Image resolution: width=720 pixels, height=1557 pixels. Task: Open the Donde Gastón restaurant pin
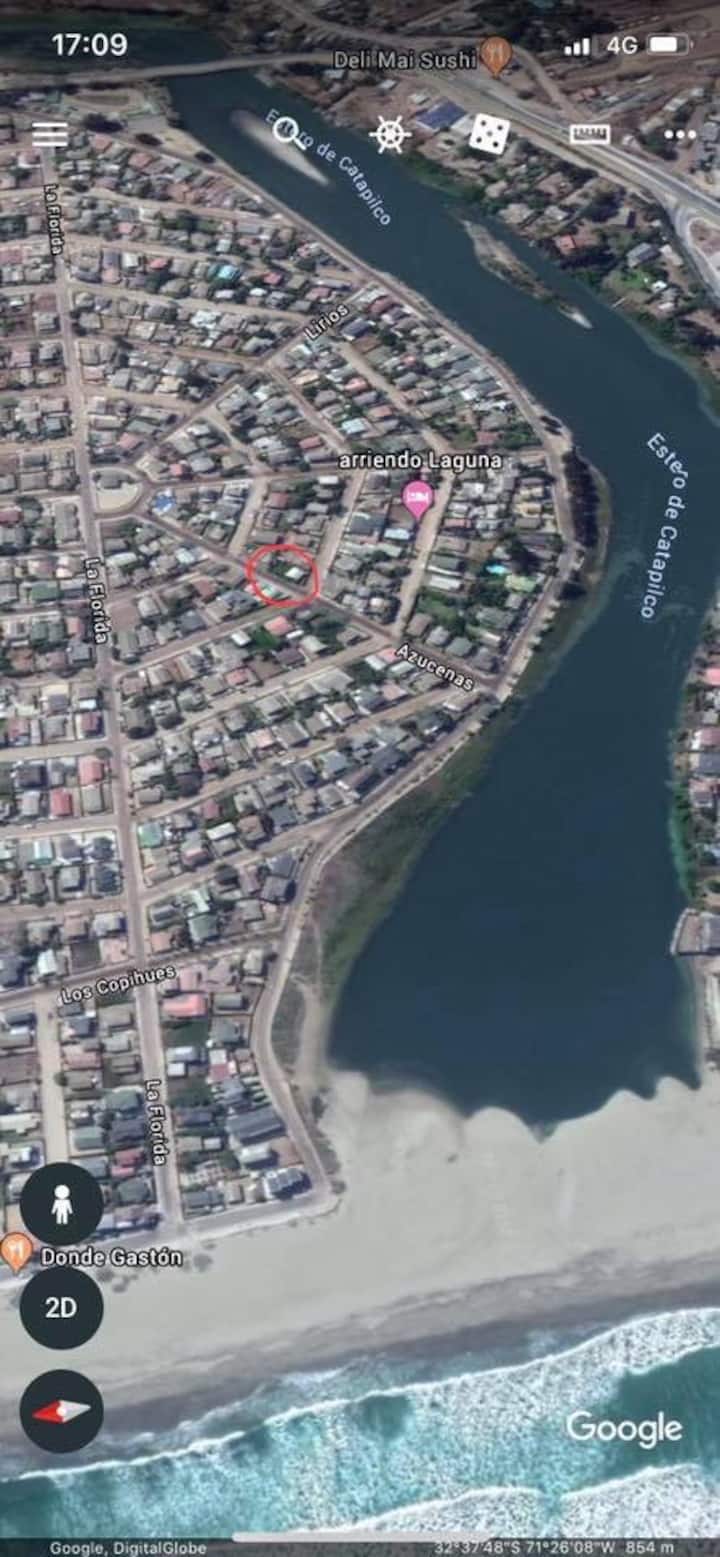pos(17,1250)
